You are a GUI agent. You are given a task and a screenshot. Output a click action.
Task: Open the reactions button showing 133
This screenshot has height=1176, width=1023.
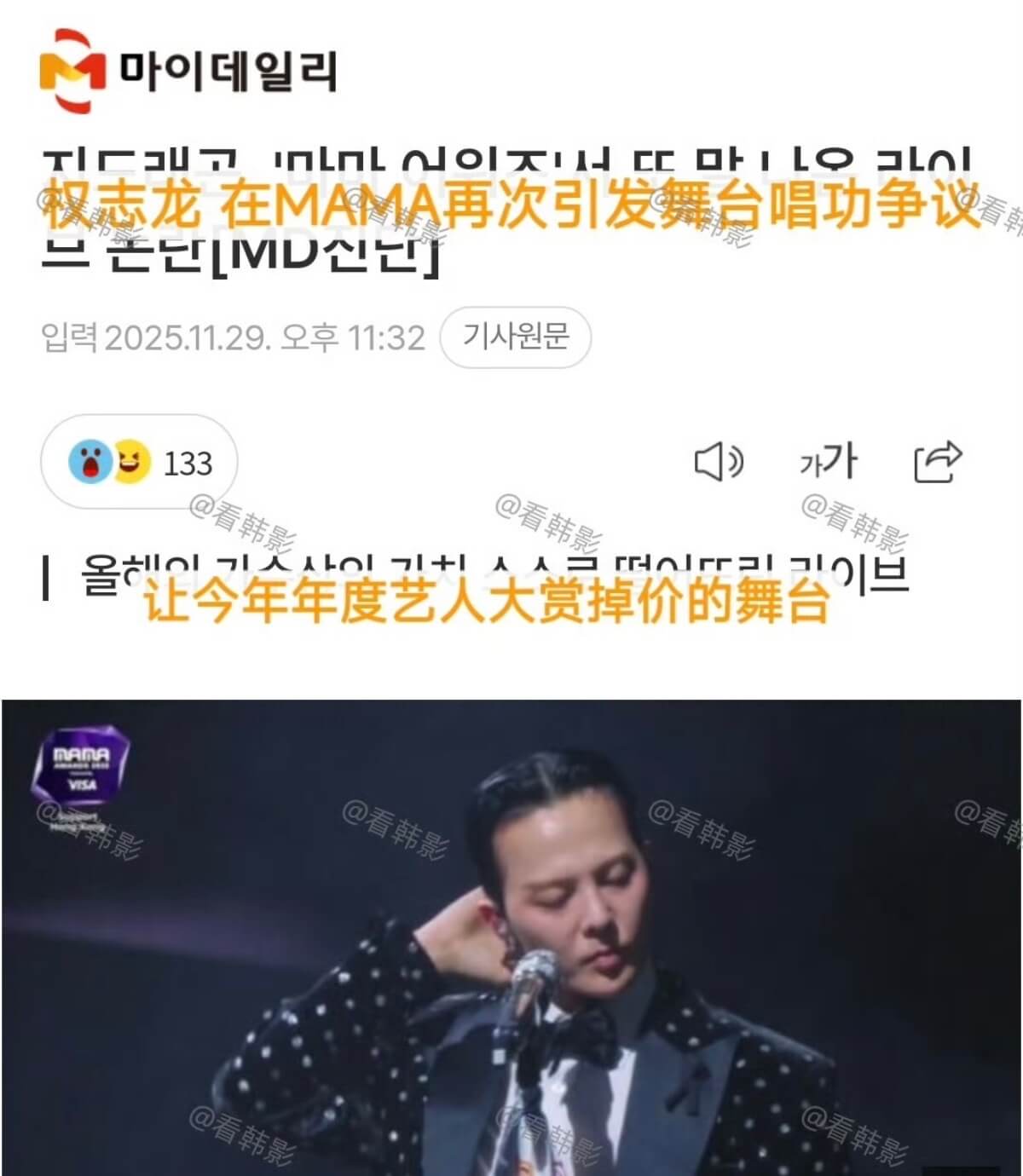pos(140,463)
